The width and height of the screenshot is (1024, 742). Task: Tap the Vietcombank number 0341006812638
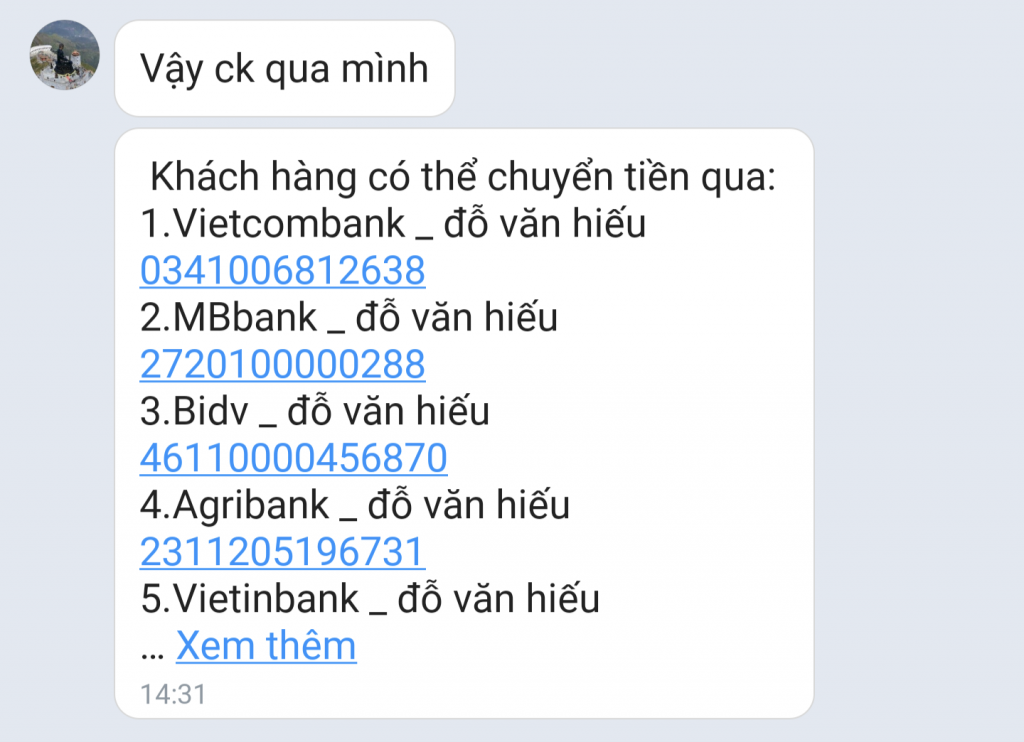[x=282, y=270]
